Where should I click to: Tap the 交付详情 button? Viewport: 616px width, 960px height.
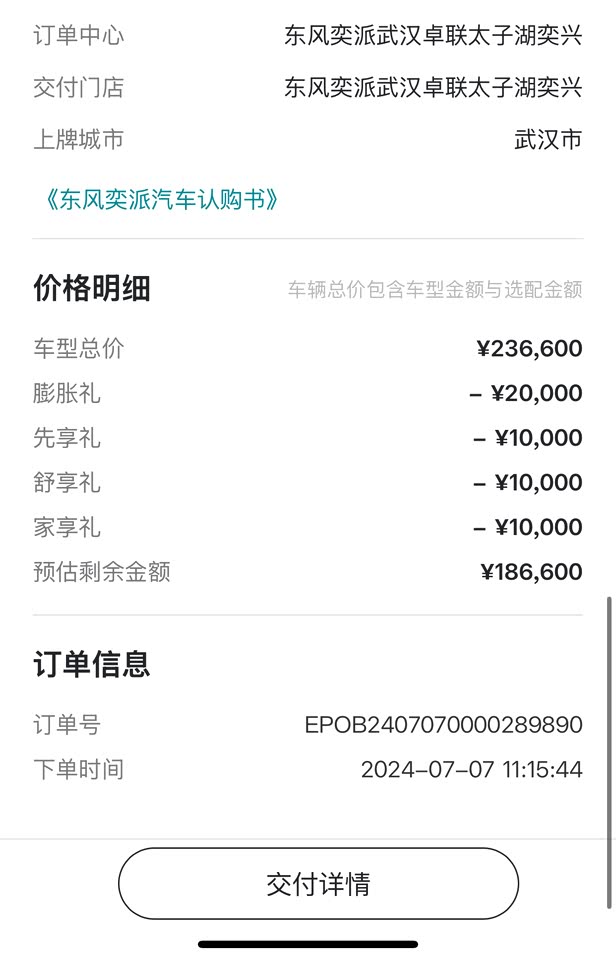pos(318,884)
